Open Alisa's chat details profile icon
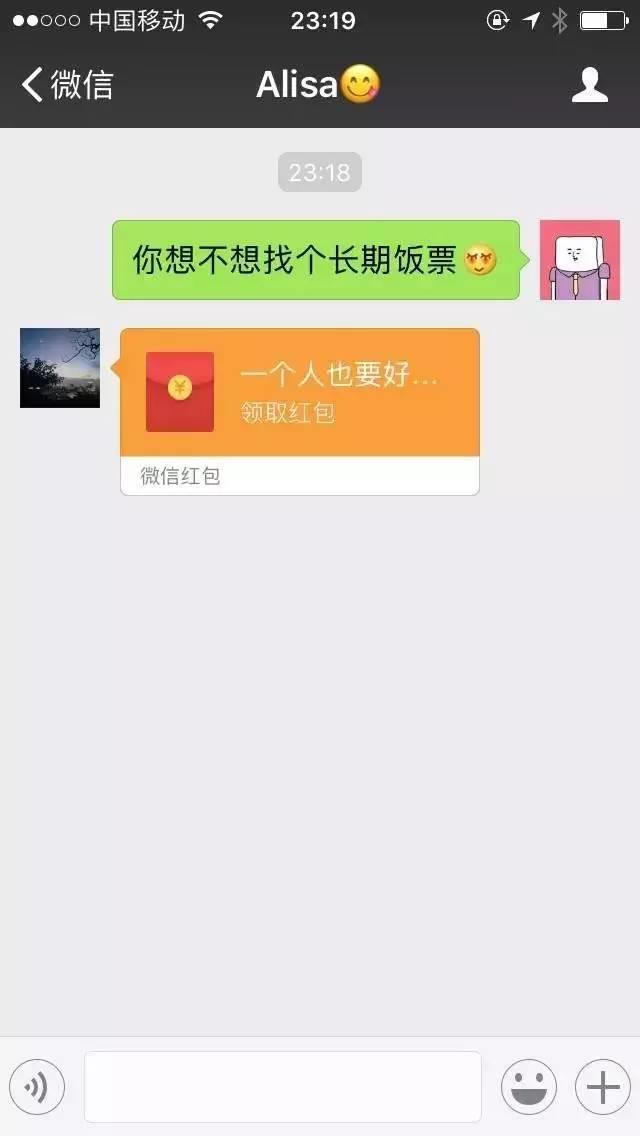640x1136 pixels. 590,85
